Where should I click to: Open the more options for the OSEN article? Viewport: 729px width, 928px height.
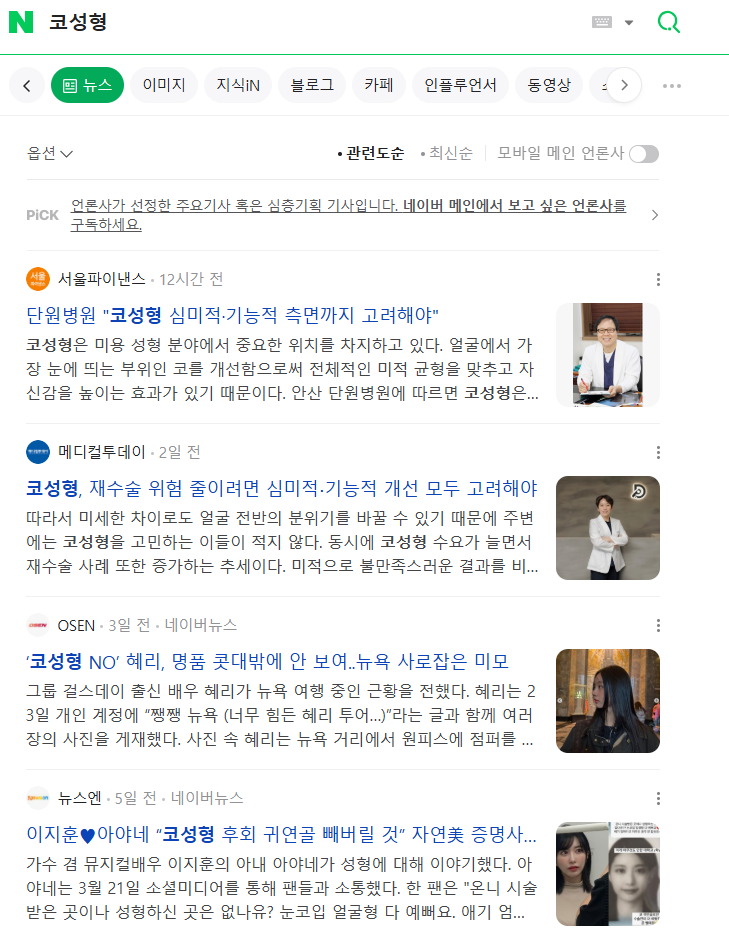tap(657, 625)
